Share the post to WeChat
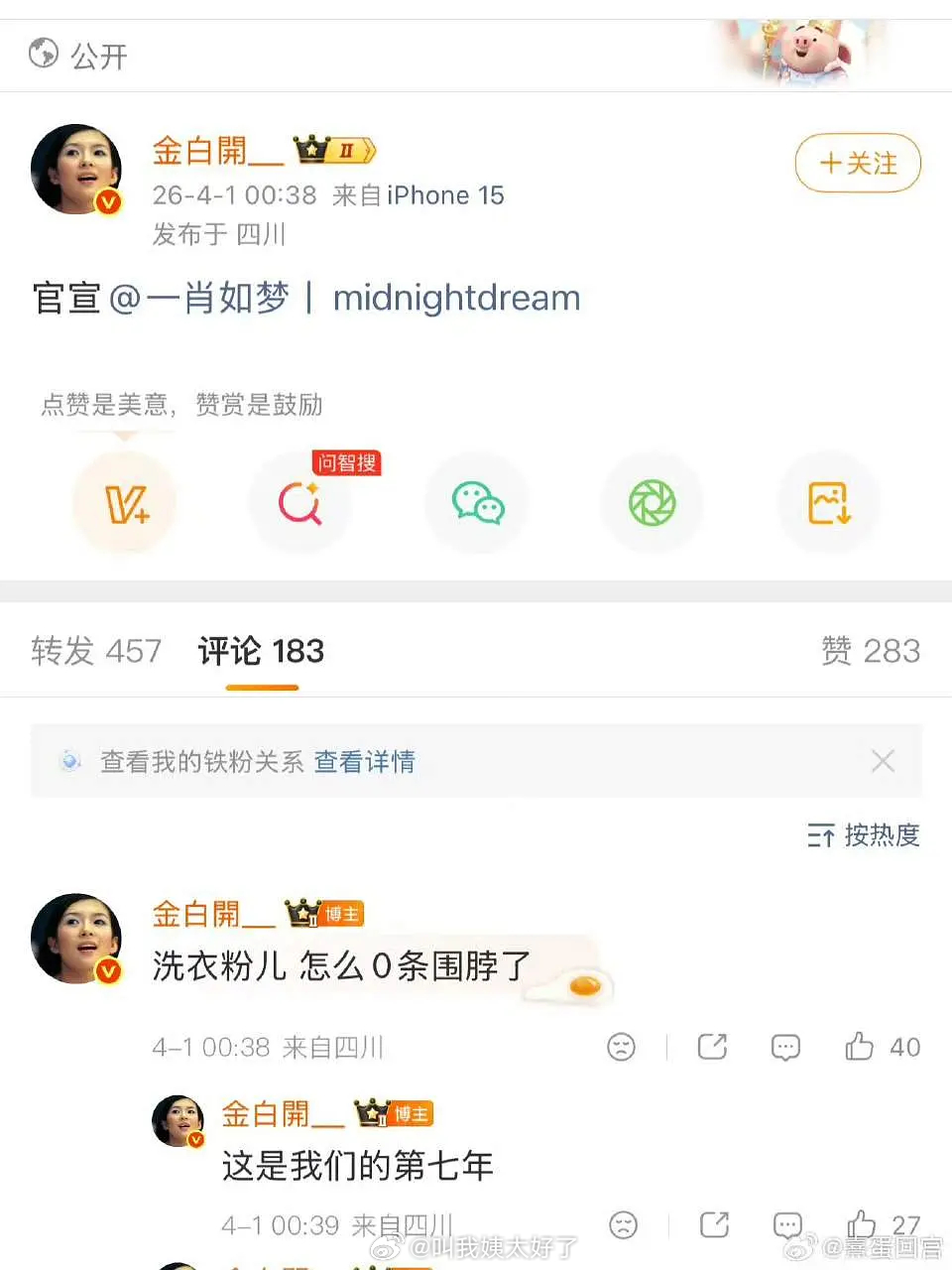 [x=476, y=503]
